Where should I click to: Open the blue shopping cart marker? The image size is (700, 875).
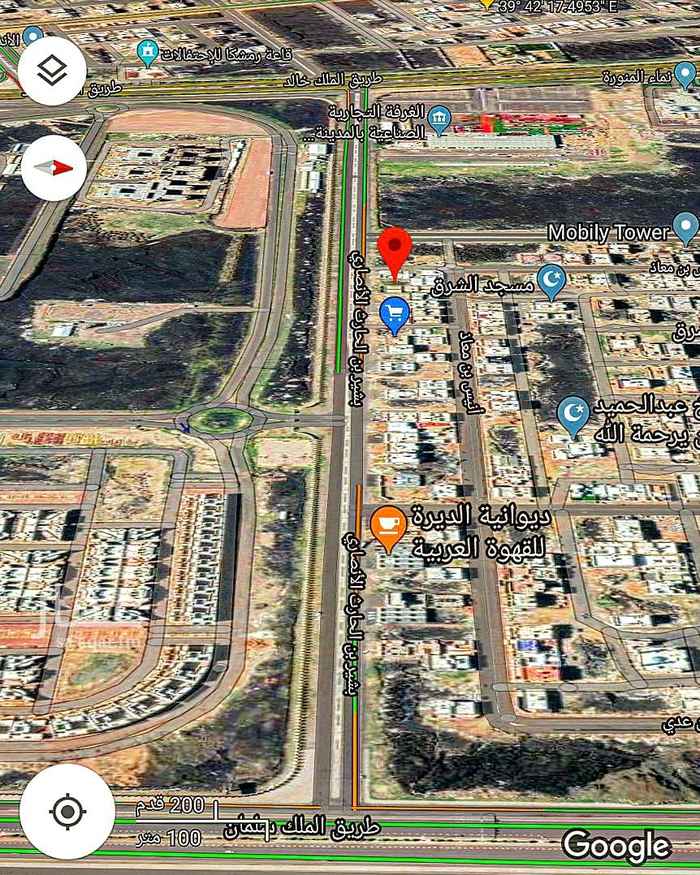coord(396,315)
